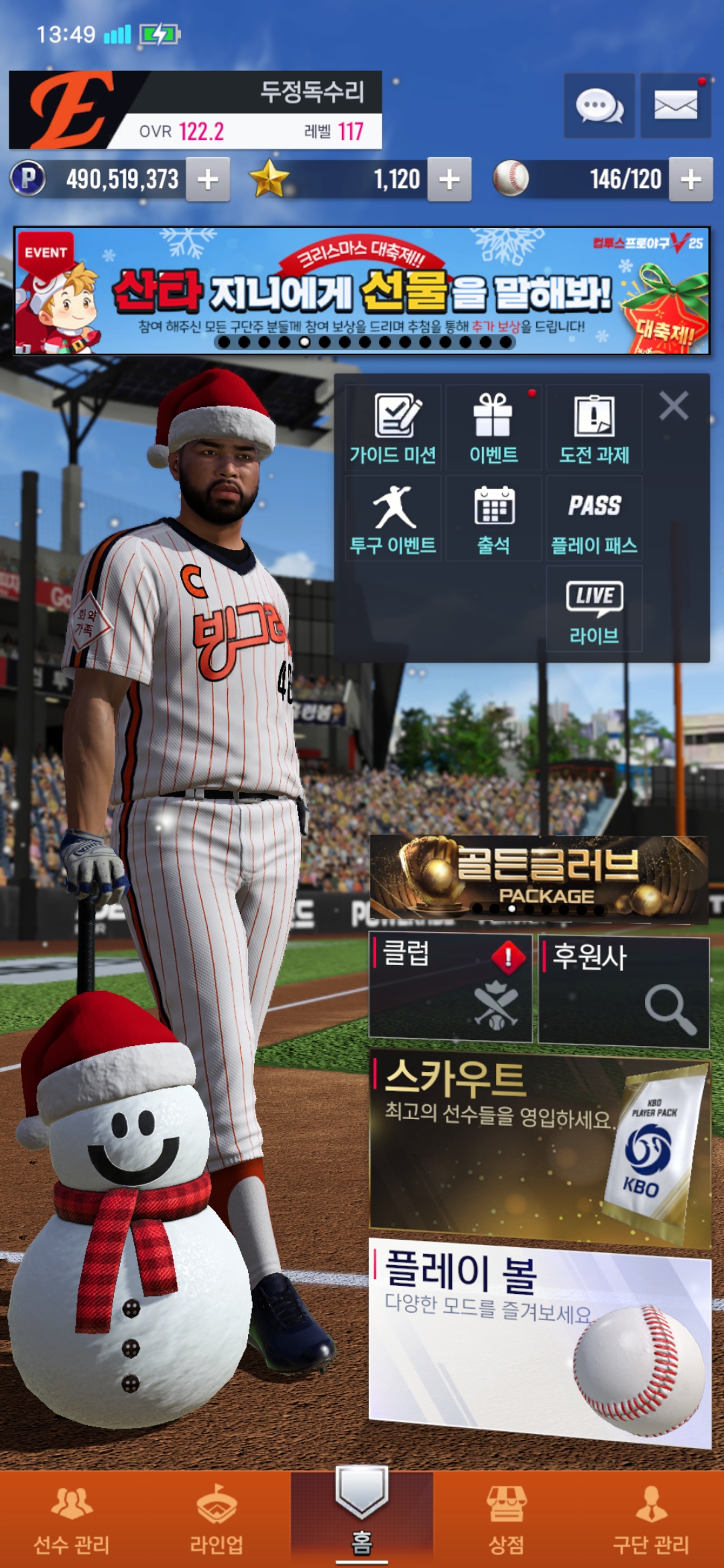This screenshot has width=724, height=1568.
Task: Add more stars with the plus button
Action: coord(449,180)
